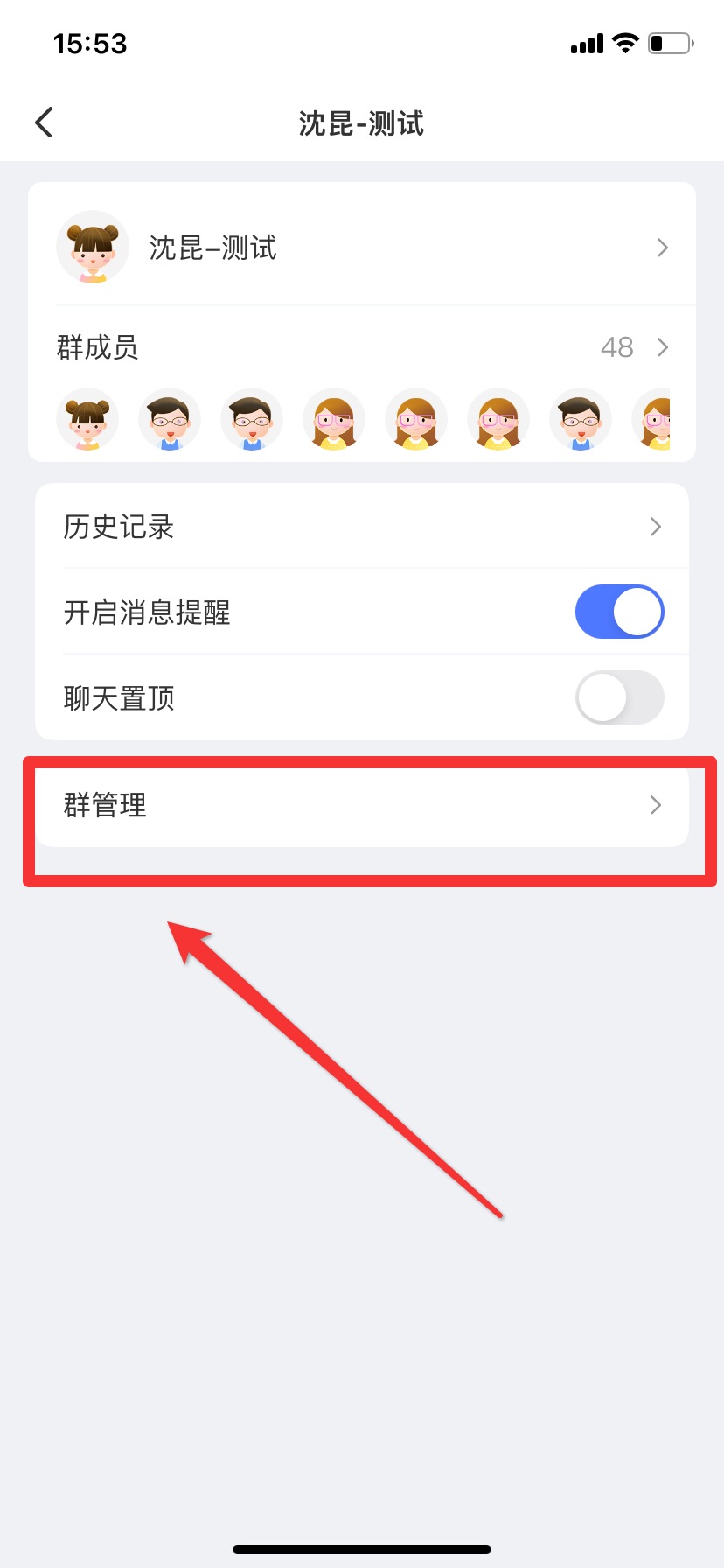This screenshot has height=1568, width=724.
Task: Turn off 开启消息提醒 switch
Action: click(619, 612)
